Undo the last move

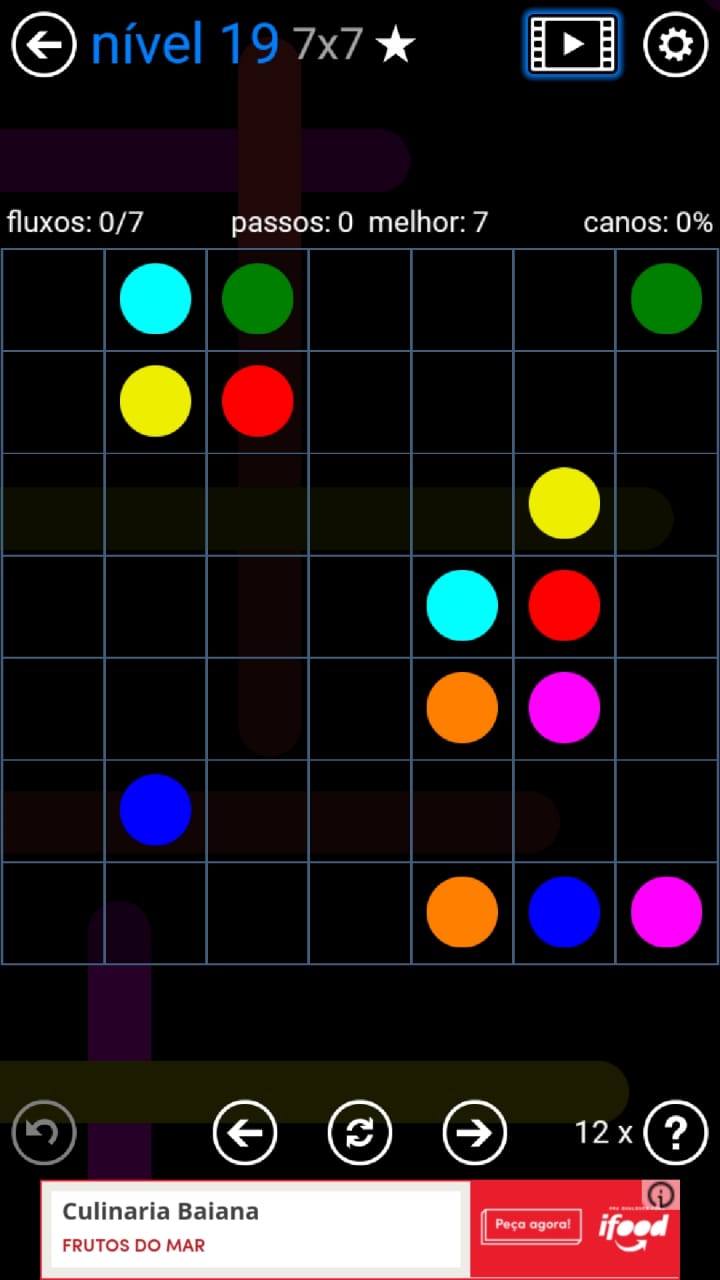coord(44,1132)
